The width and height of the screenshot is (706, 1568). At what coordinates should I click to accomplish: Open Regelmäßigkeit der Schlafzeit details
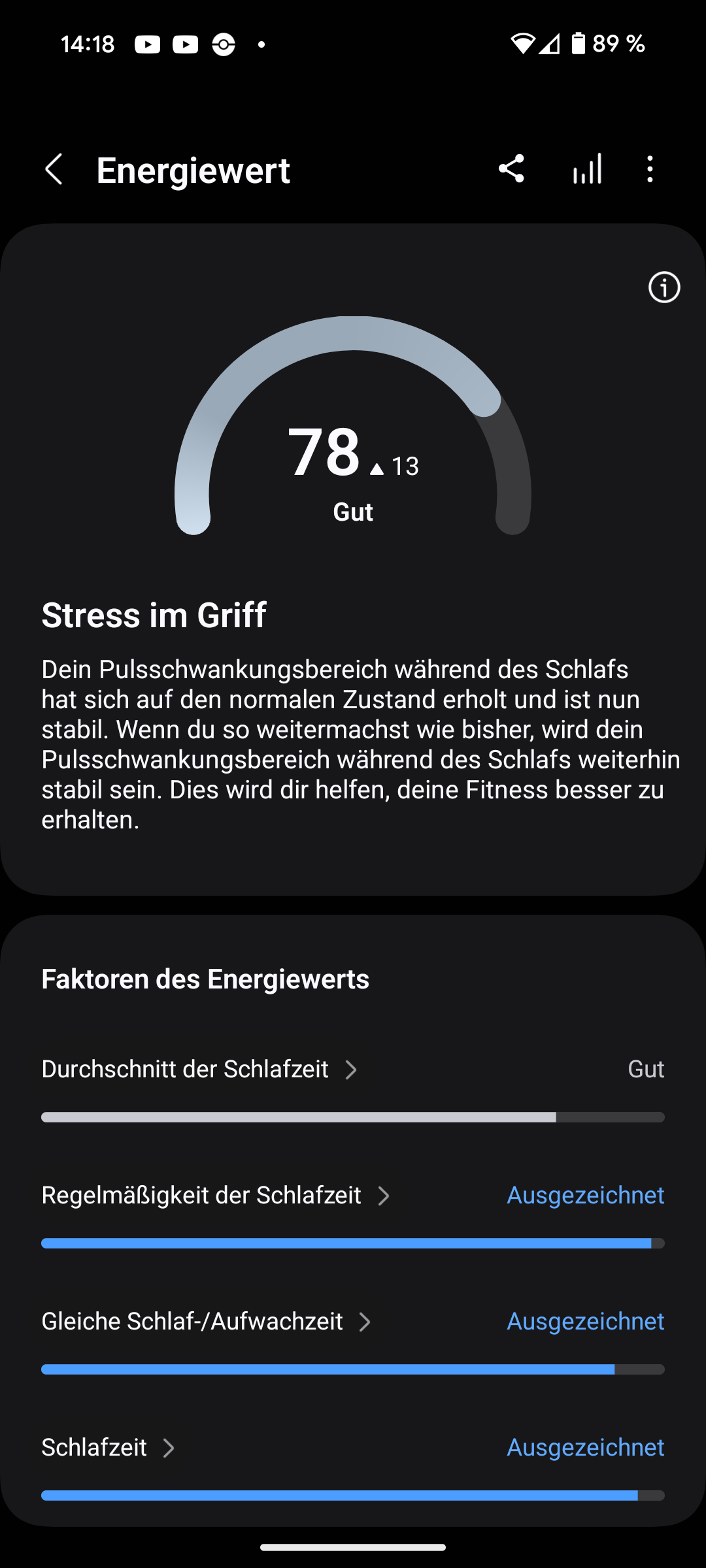353,1214
